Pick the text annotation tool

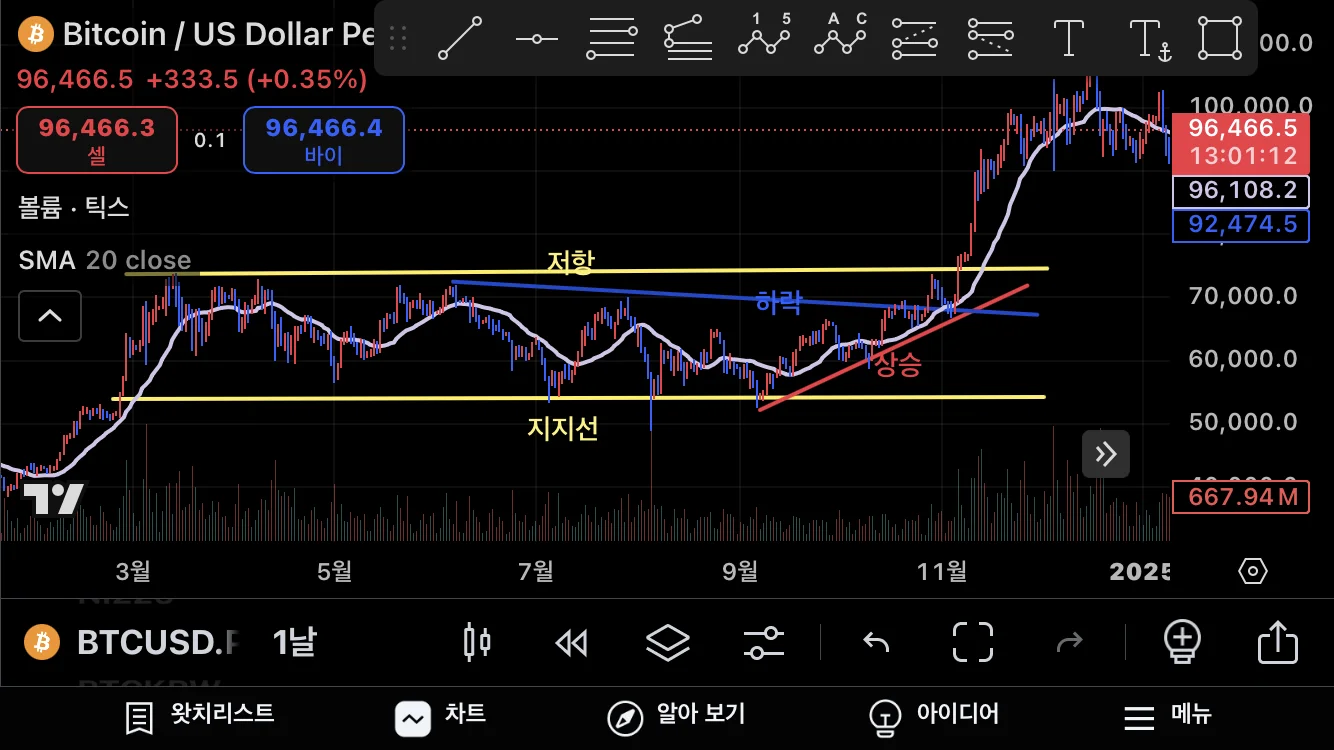click(x=1069, y=38)
